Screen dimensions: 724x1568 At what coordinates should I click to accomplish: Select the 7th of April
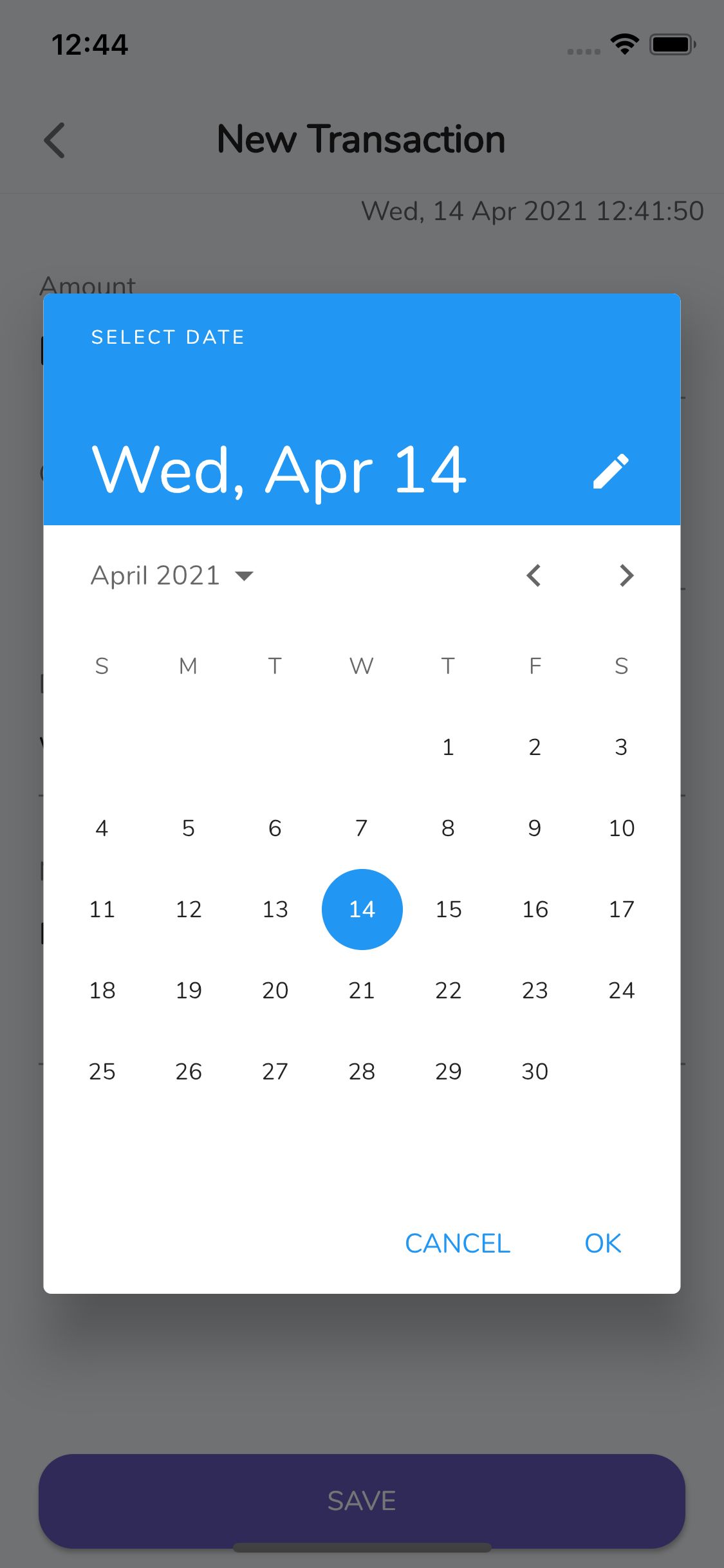tap(362, 828)
